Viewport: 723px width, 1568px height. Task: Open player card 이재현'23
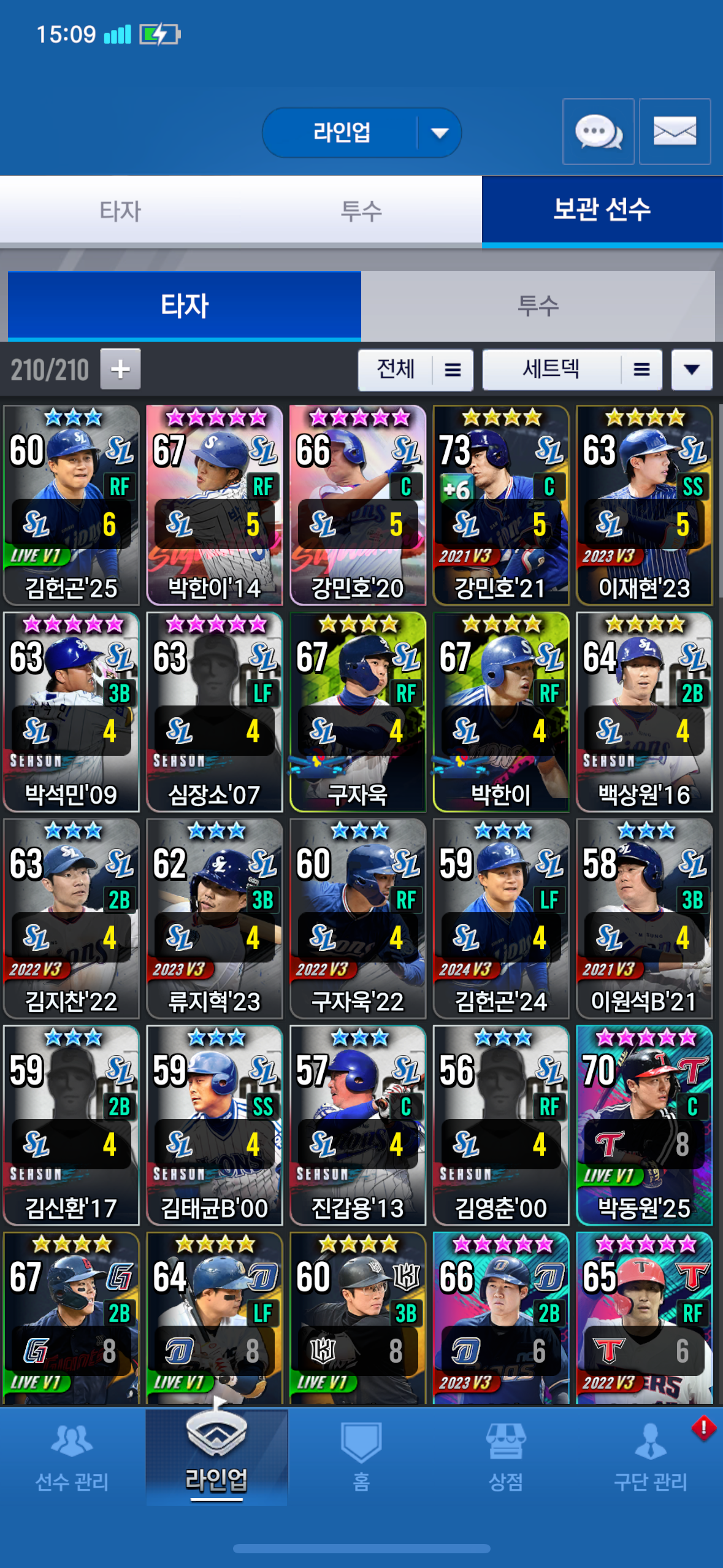point(644,505)
